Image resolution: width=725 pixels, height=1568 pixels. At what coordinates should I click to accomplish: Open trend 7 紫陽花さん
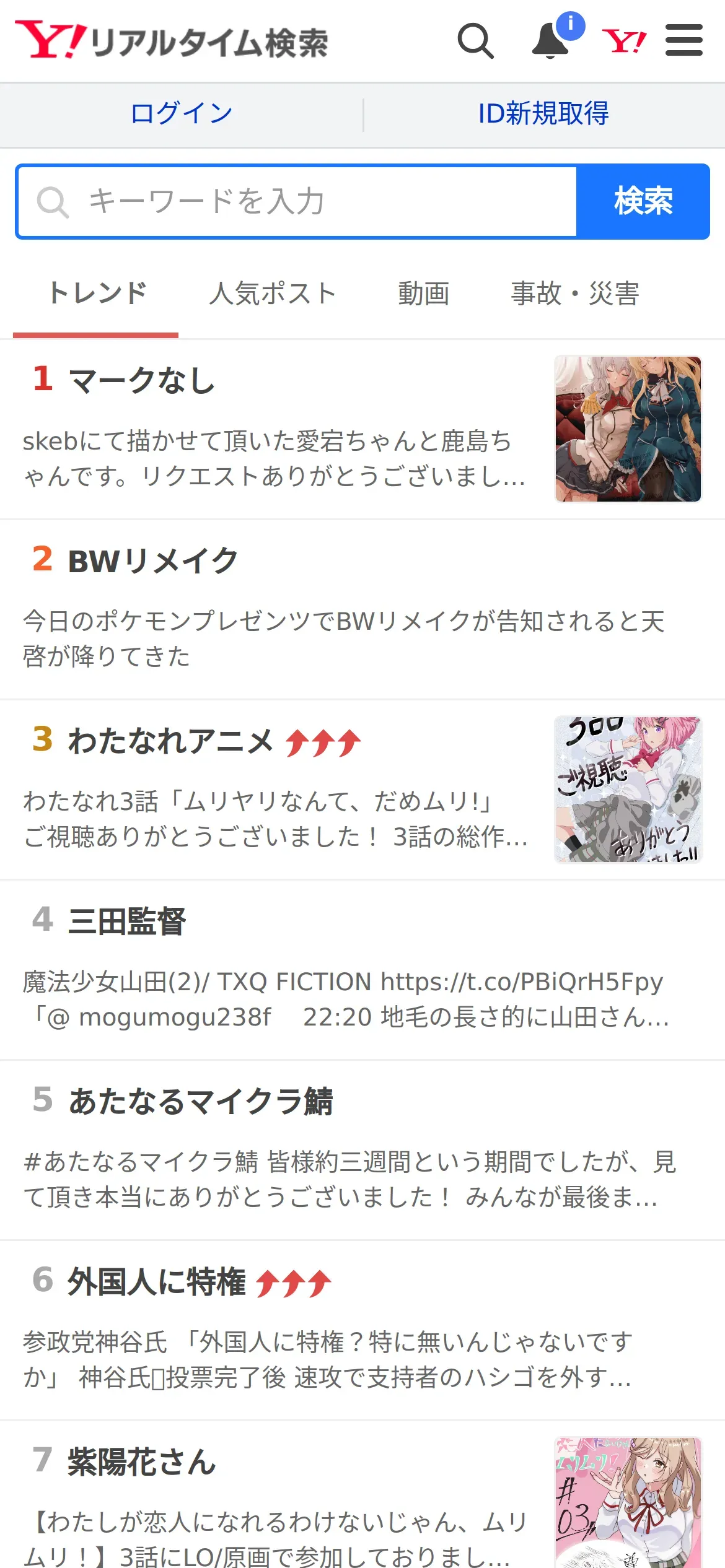pos(141,1463)
